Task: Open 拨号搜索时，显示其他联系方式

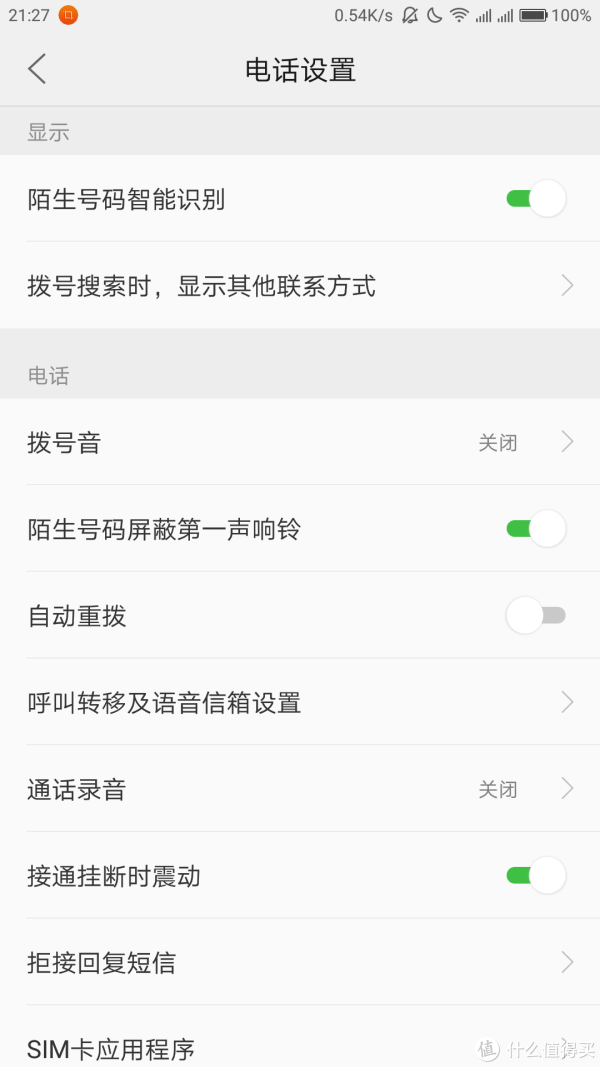Action: point(300,286)
